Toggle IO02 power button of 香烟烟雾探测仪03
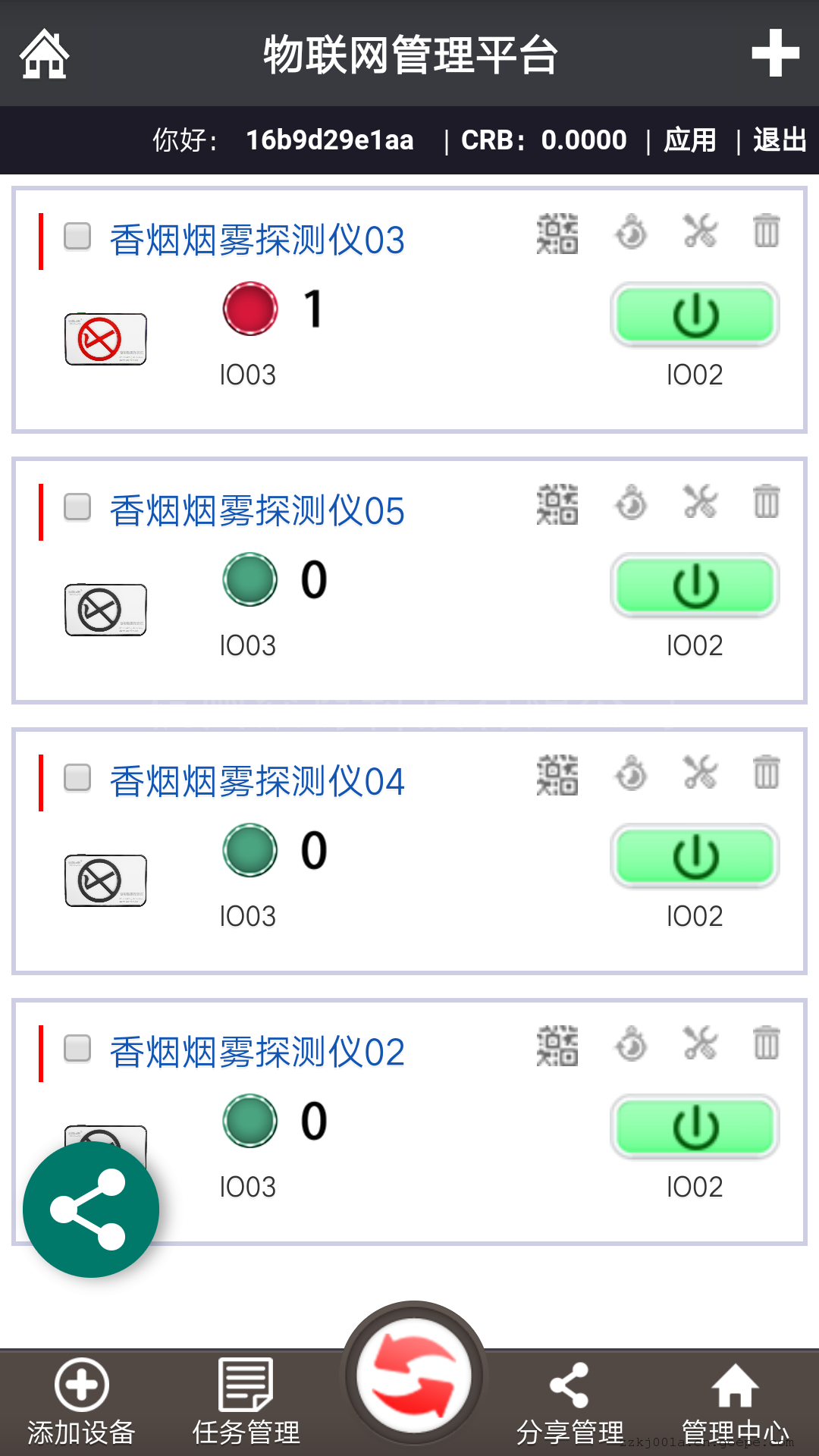 695,315
